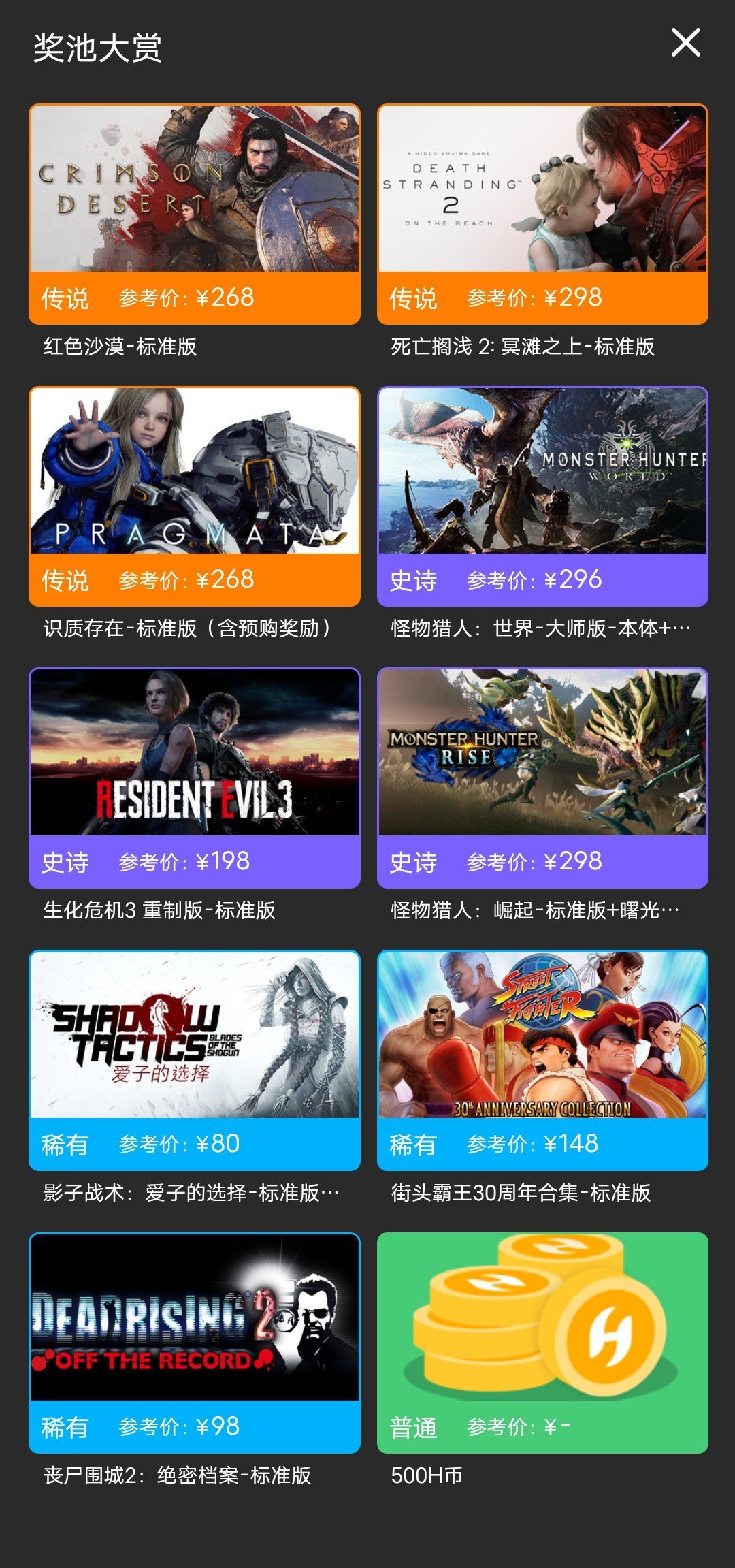Viewport: 735px width, 1568px height.
Task: Open the 红色沙漠-标准版 prize card
Action: pos(195,214)
